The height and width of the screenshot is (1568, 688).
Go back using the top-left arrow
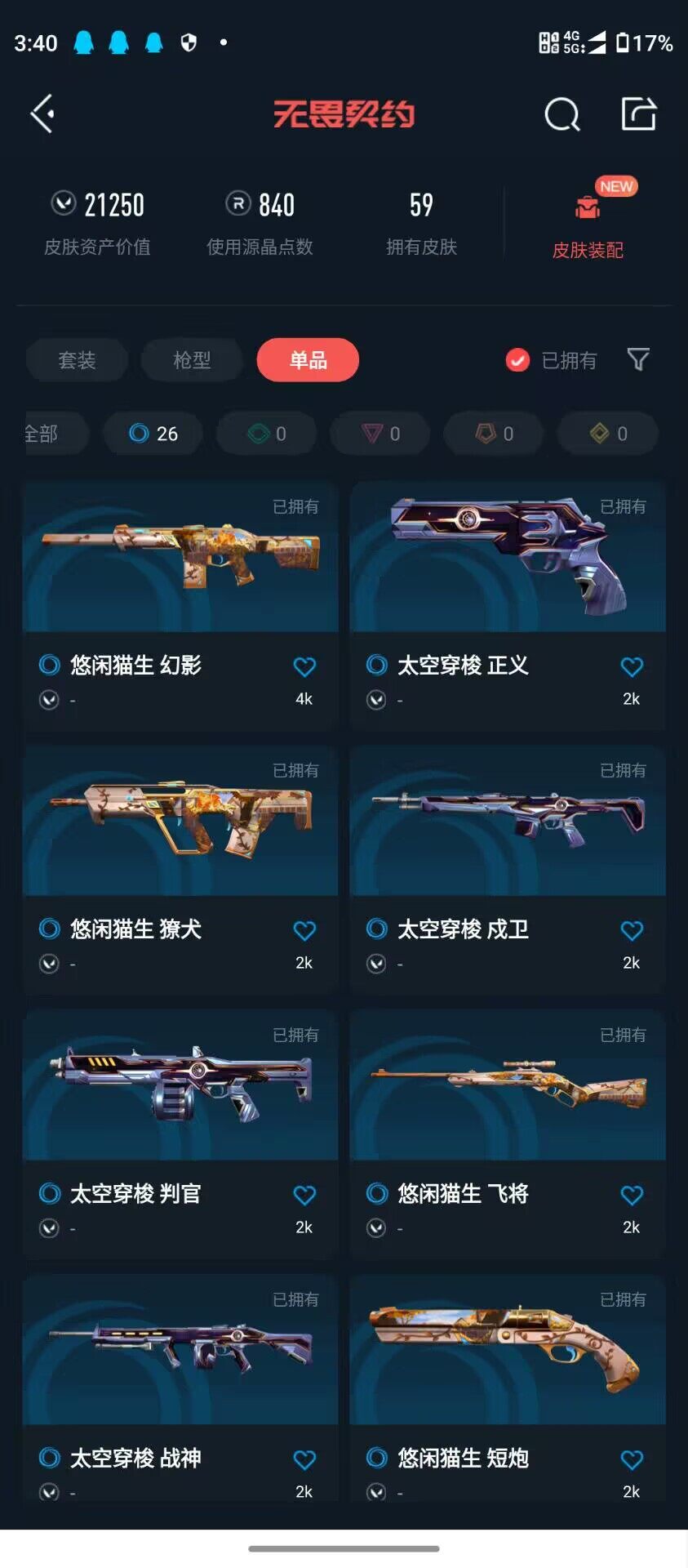[x=42, y=114]
